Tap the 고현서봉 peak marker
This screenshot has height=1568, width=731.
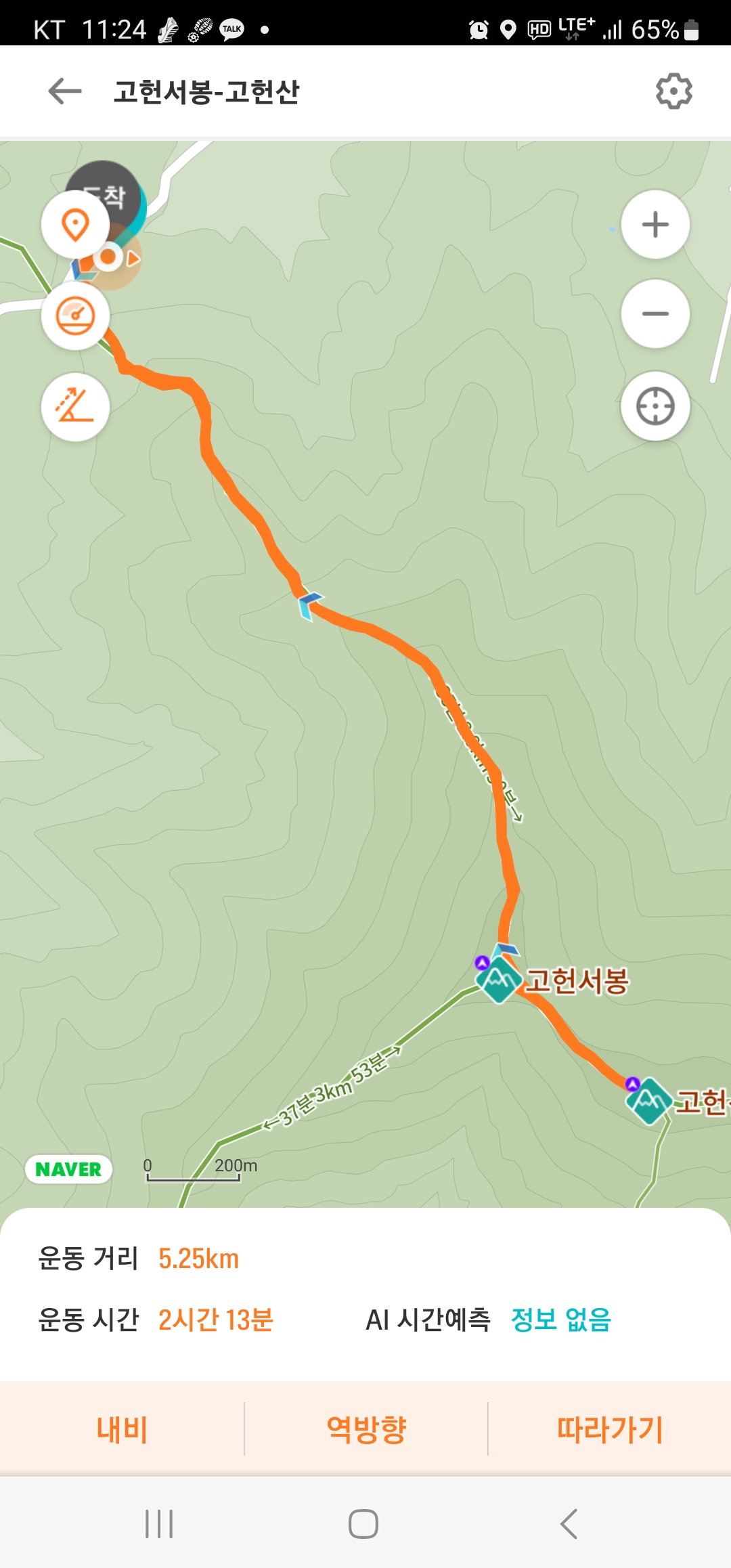click(499, 979)
